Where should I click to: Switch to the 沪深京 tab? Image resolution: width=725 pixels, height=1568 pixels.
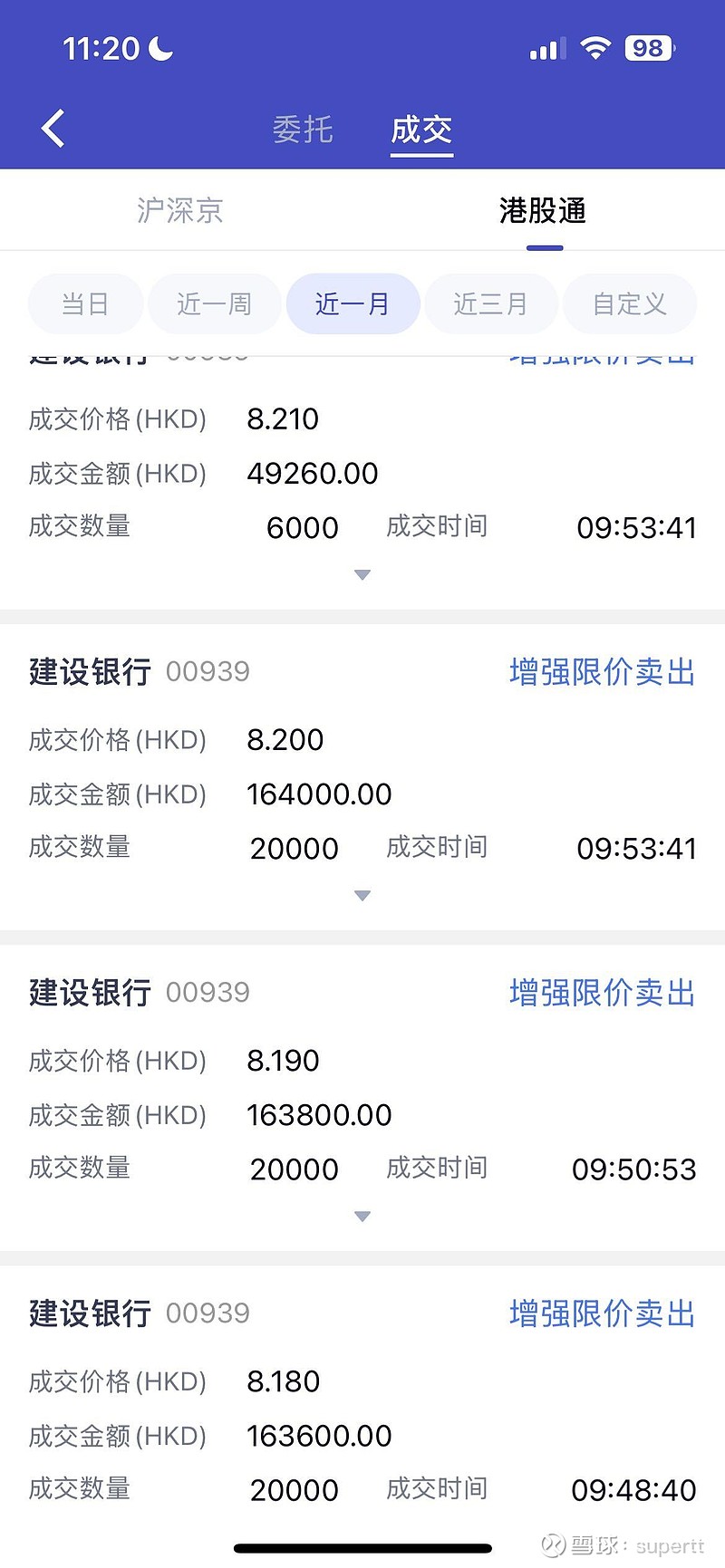tap(179, 210)
